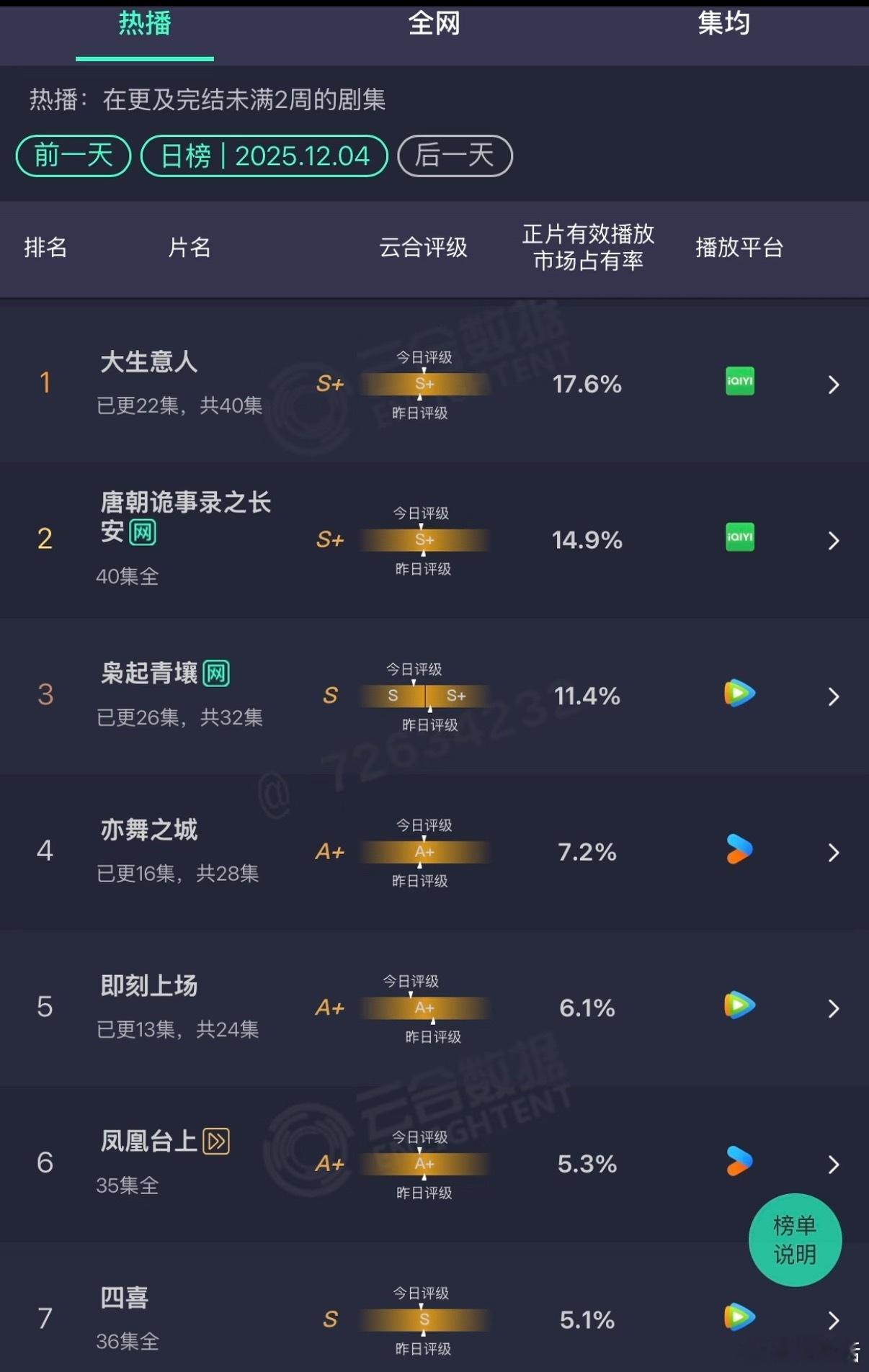869x1372 pixels.
Task: Open the Mango TV icon next to 亦舞之城
Action: click(739, 851)
